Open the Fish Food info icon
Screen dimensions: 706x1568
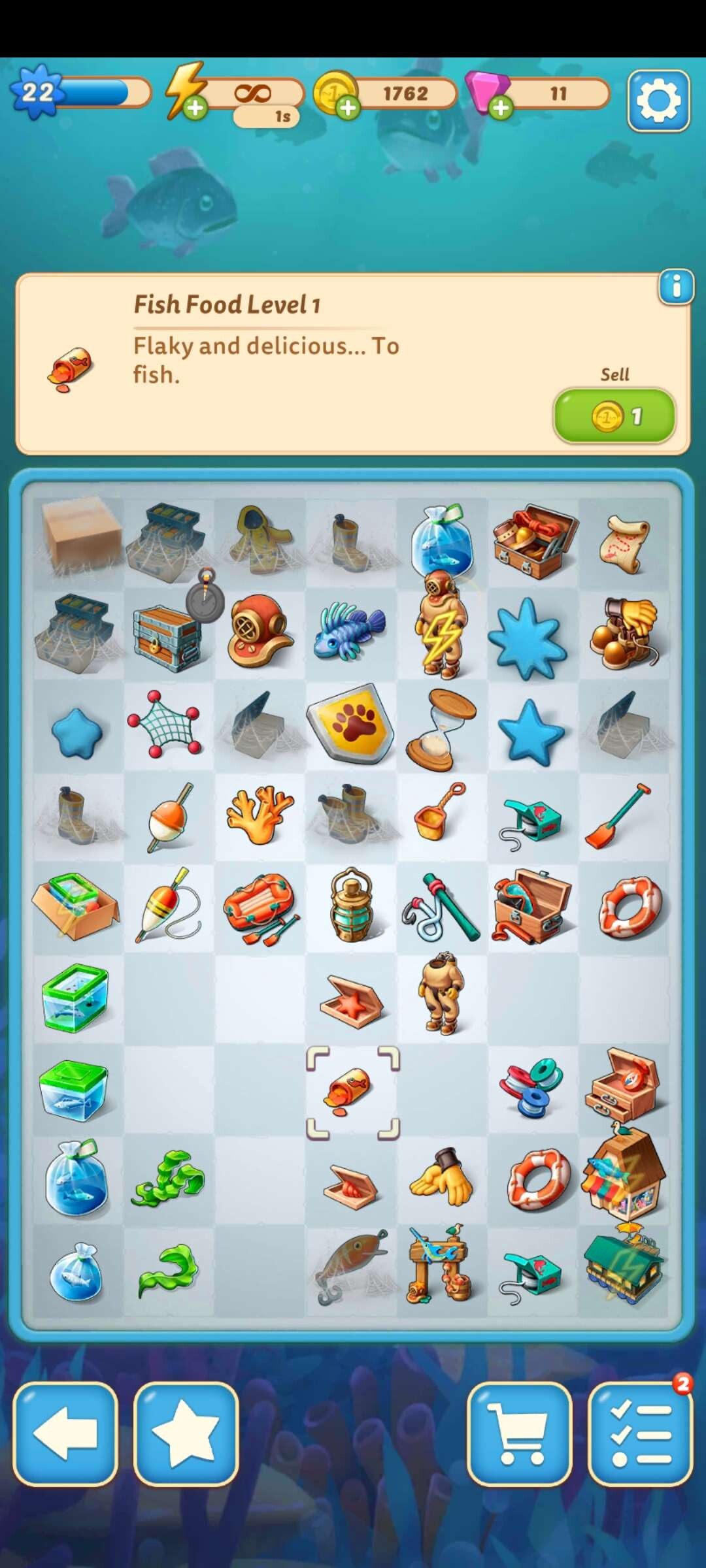pyautogui.click(x=676, y=287)
